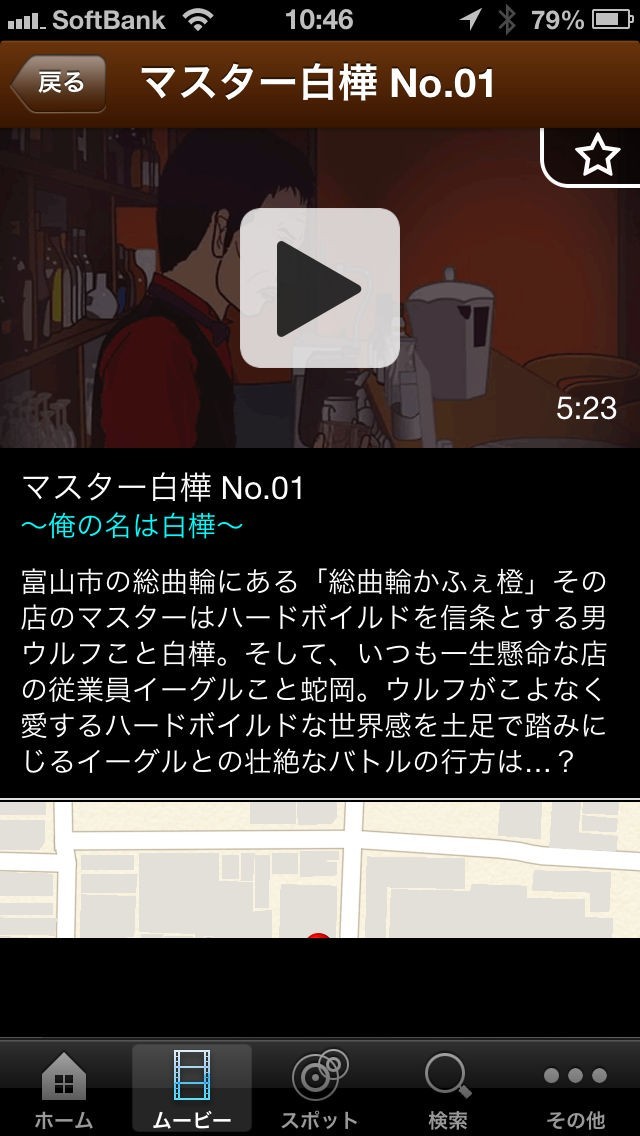This screenshot has width=640, height=1136.
Task: Open the その他 tab
Action: [575, 1088]
